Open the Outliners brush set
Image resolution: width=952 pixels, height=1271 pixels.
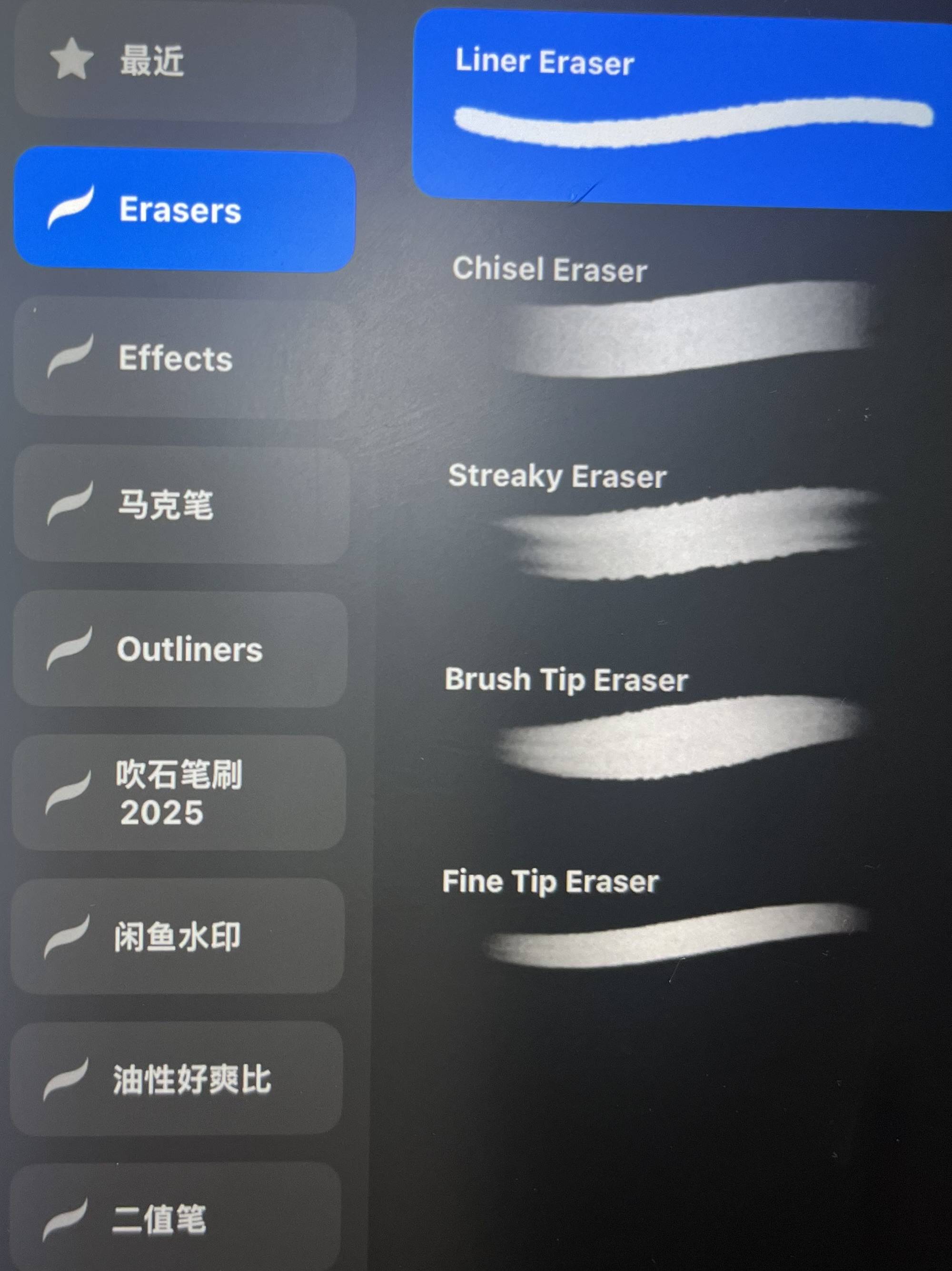179,650
